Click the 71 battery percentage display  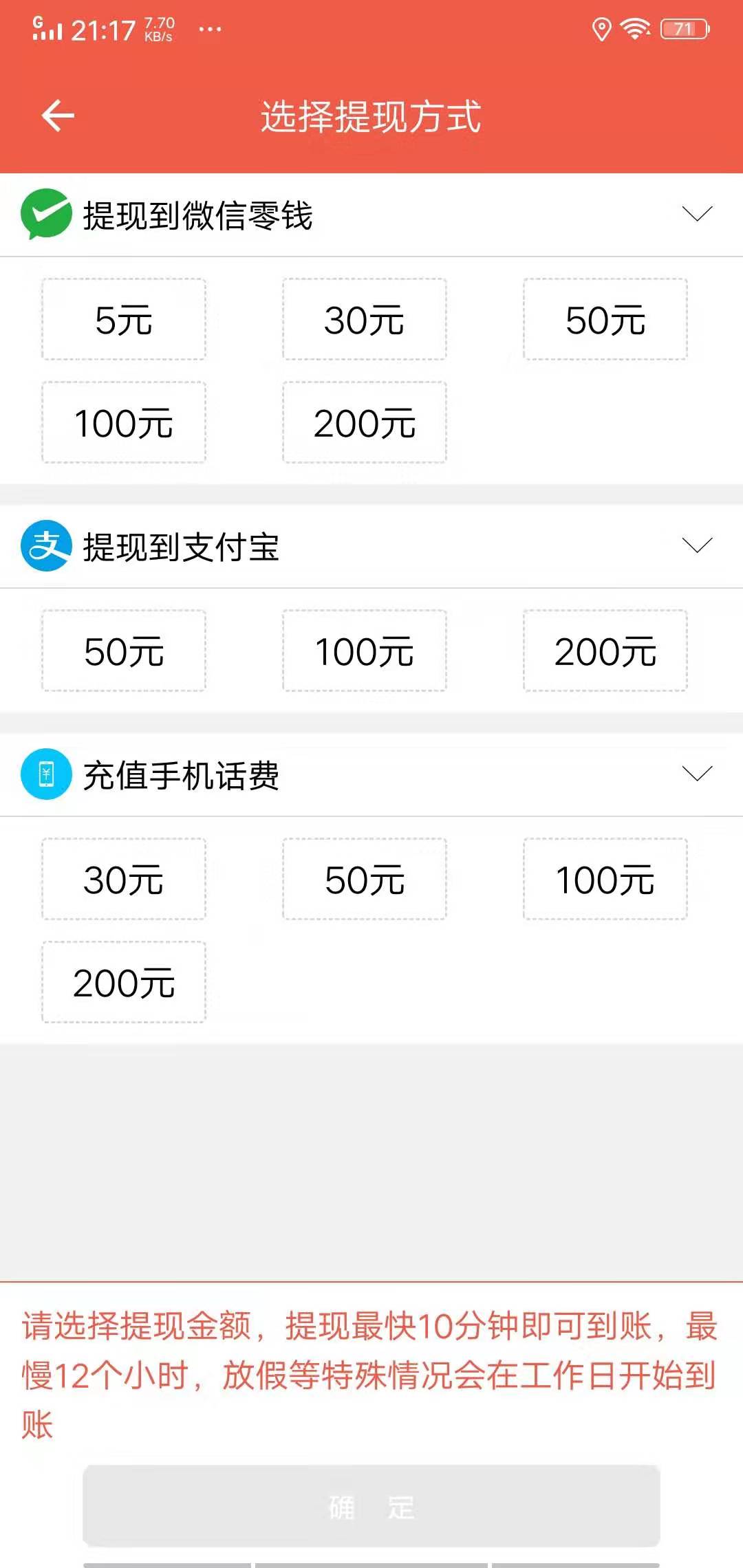(x=683, y=28)
